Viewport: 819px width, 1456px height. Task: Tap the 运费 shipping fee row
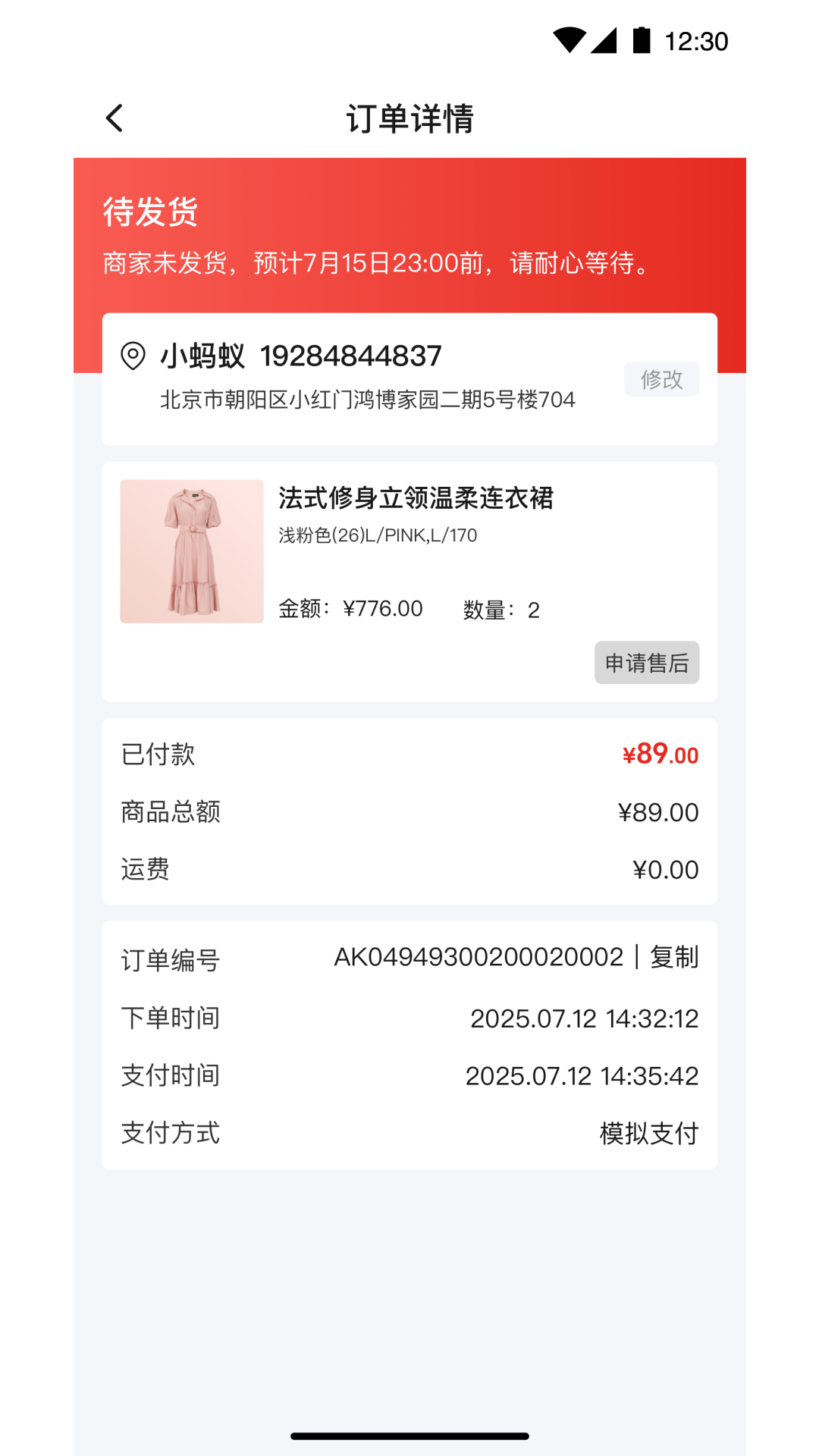click(144, 869)
